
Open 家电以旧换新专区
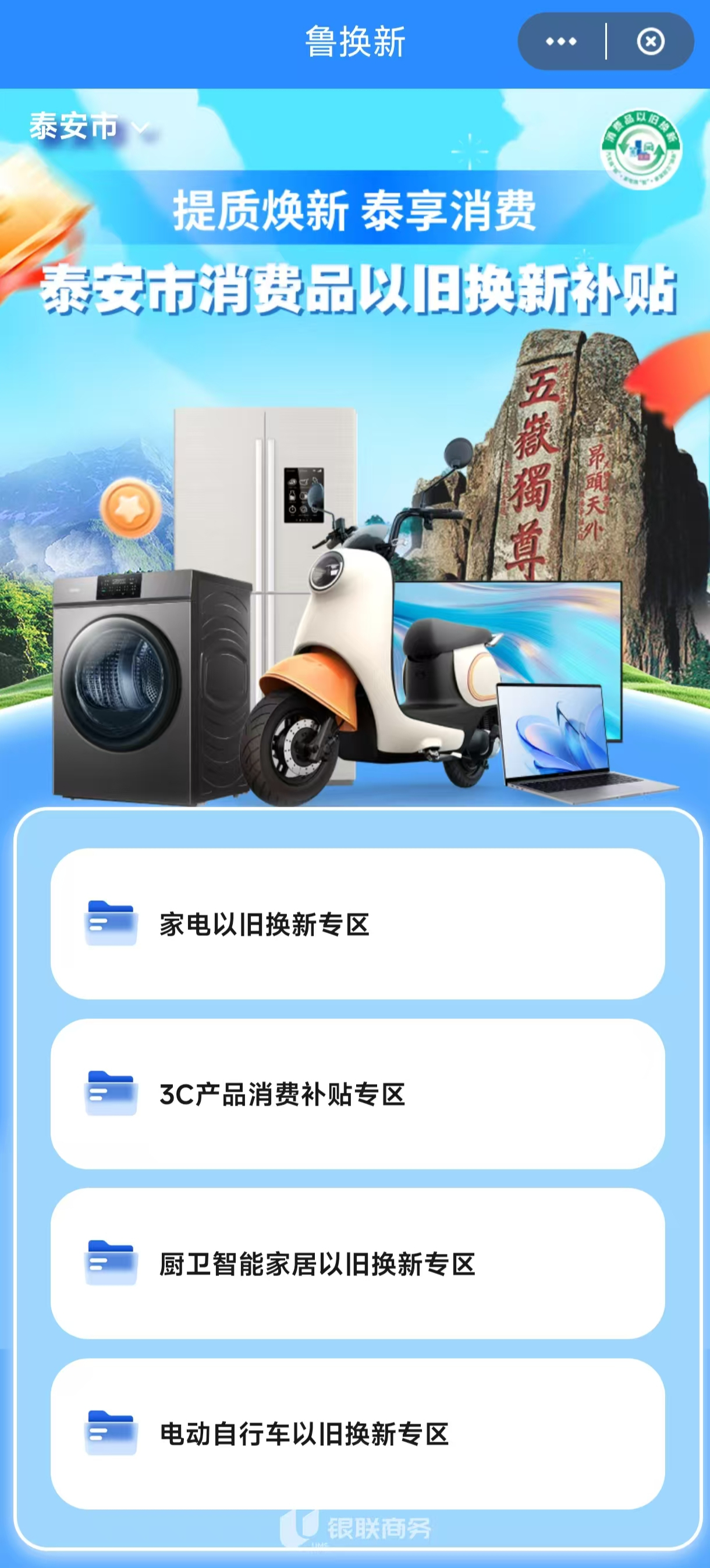point(357,924)
